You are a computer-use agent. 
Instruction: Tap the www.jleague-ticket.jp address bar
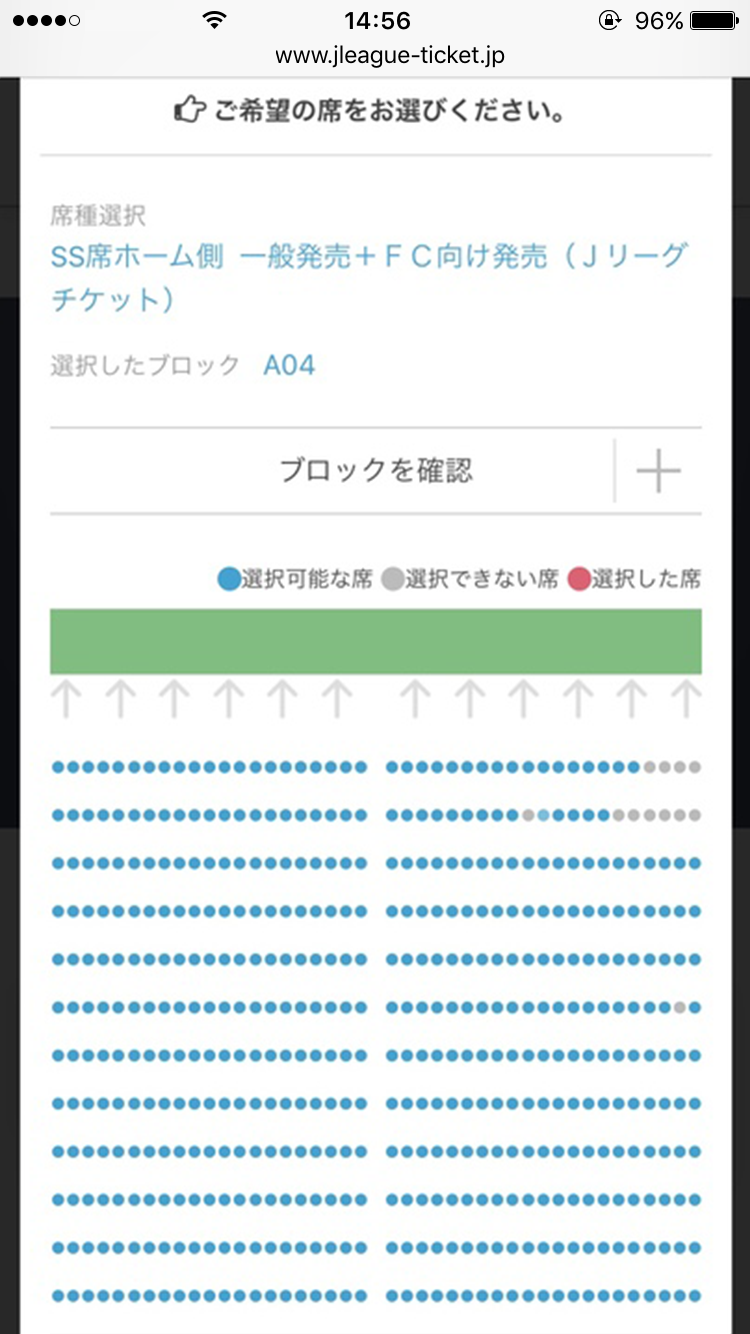point(390,56)
